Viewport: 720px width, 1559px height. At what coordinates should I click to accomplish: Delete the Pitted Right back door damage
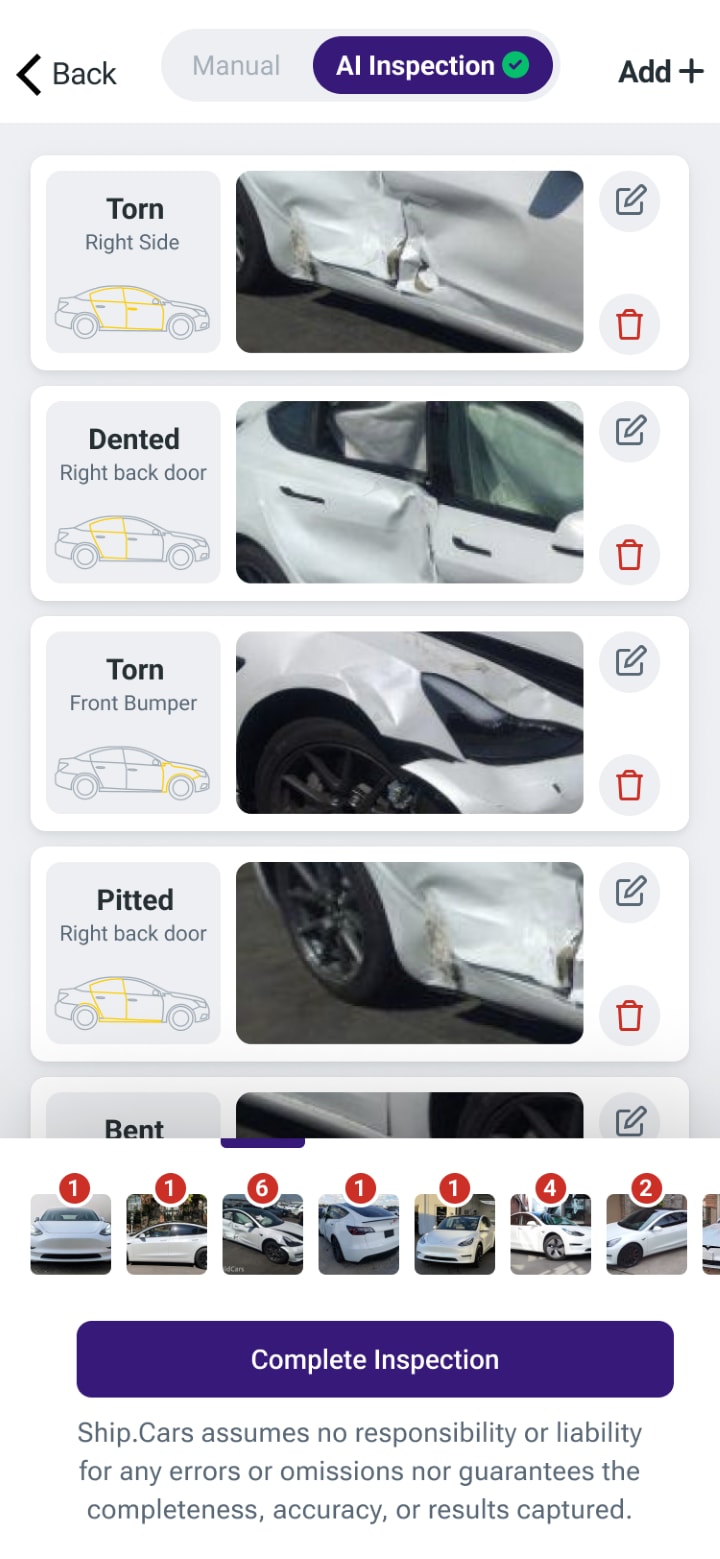(x=629, y=1016)
